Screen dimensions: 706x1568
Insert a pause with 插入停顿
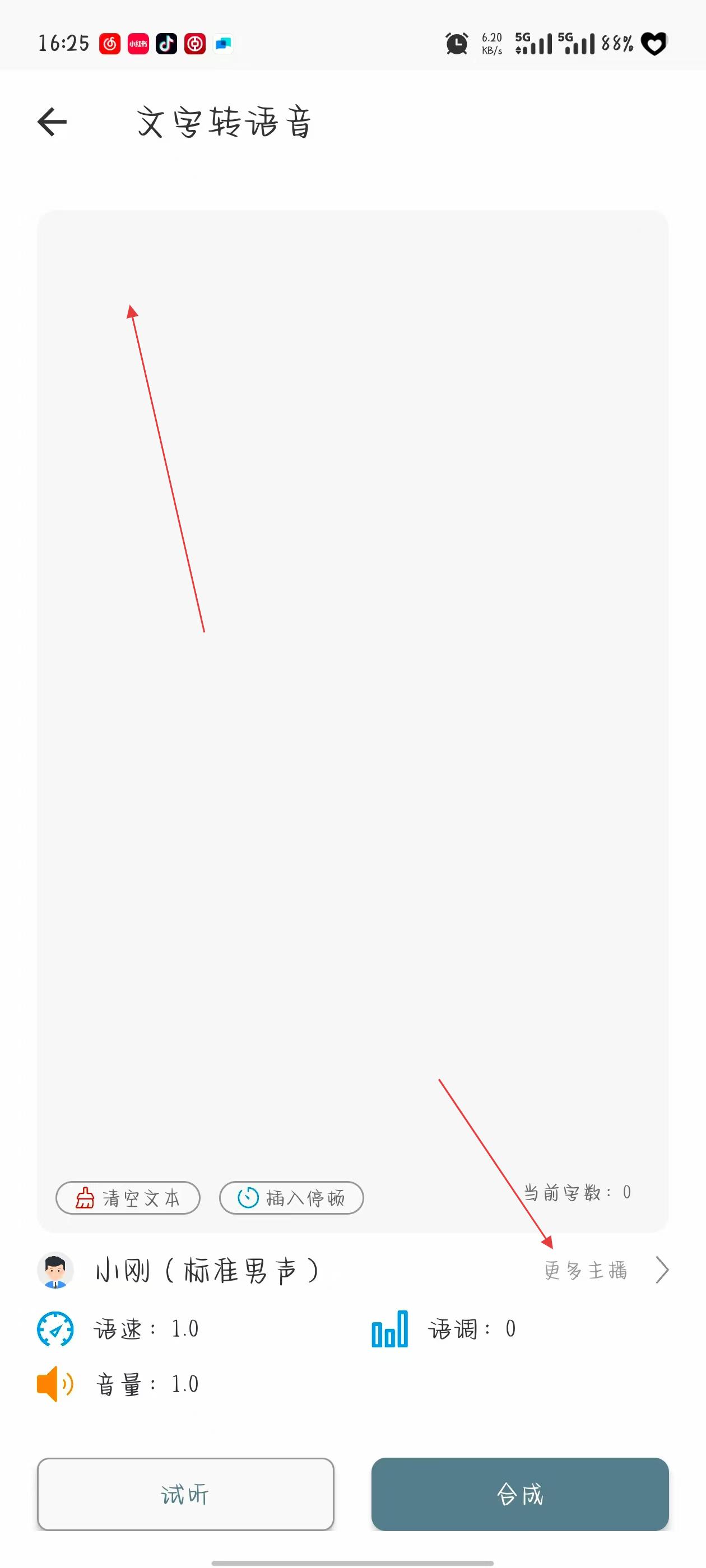tap(291, 1198)
